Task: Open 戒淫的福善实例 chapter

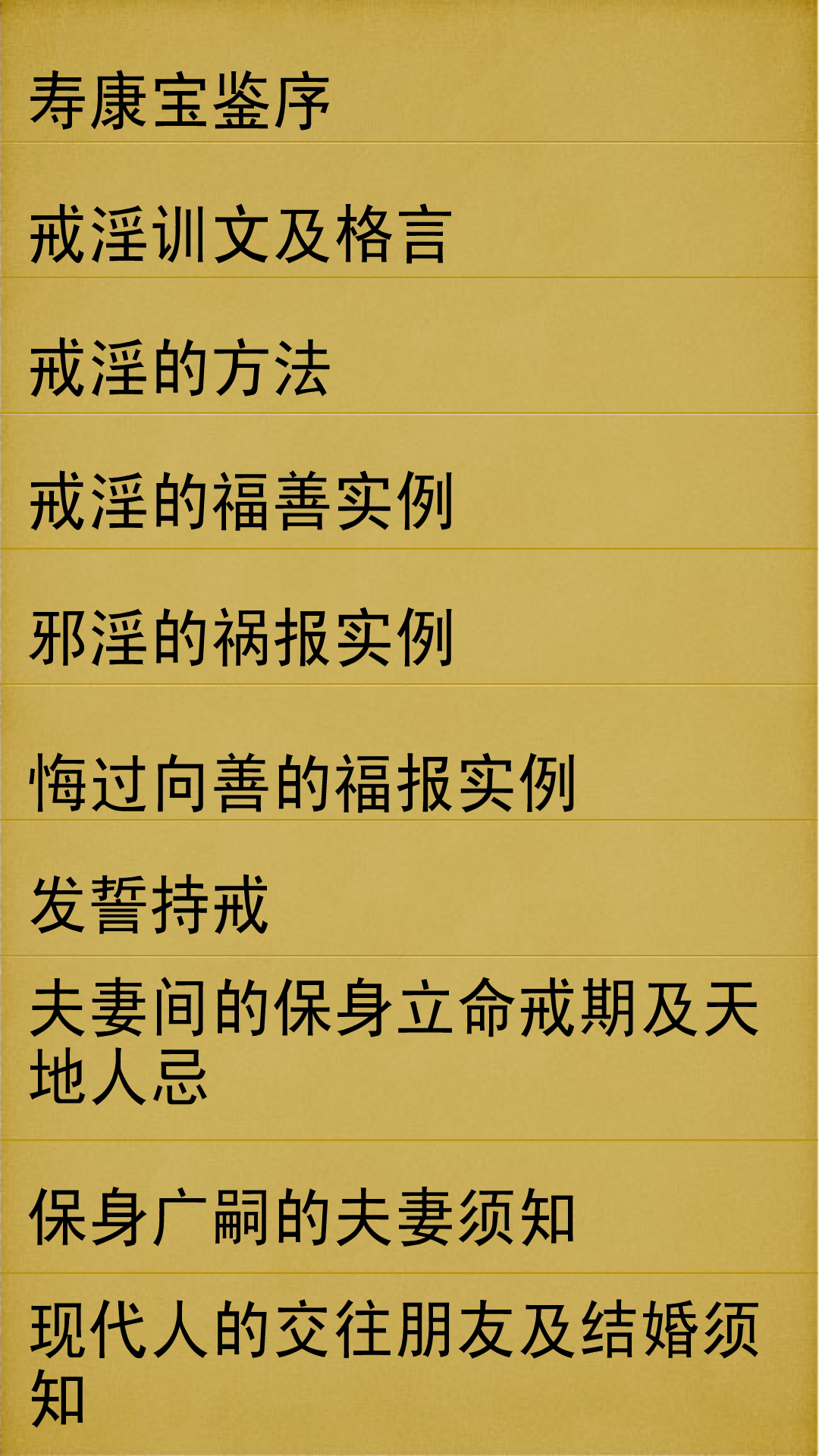Action: 409,501
